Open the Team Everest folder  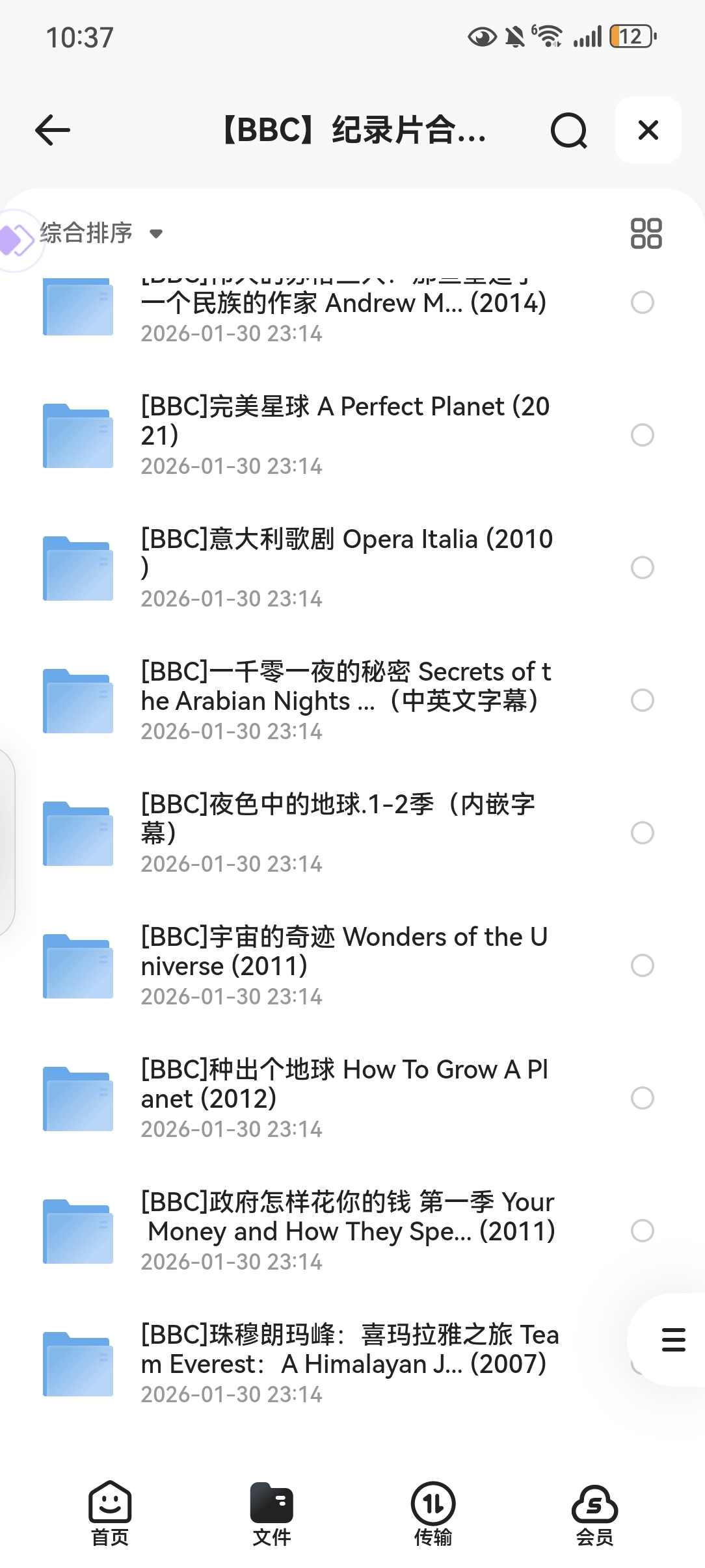click(x=345, y=1350)
